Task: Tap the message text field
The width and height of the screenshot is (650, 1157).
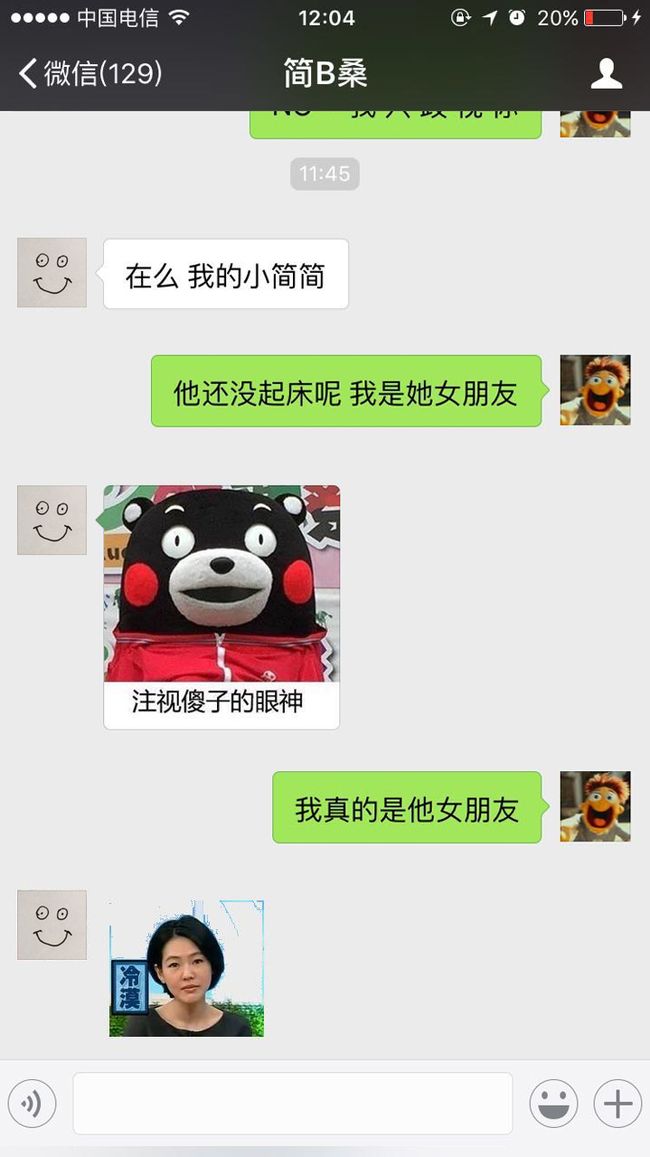Action: click(292, 1103)
